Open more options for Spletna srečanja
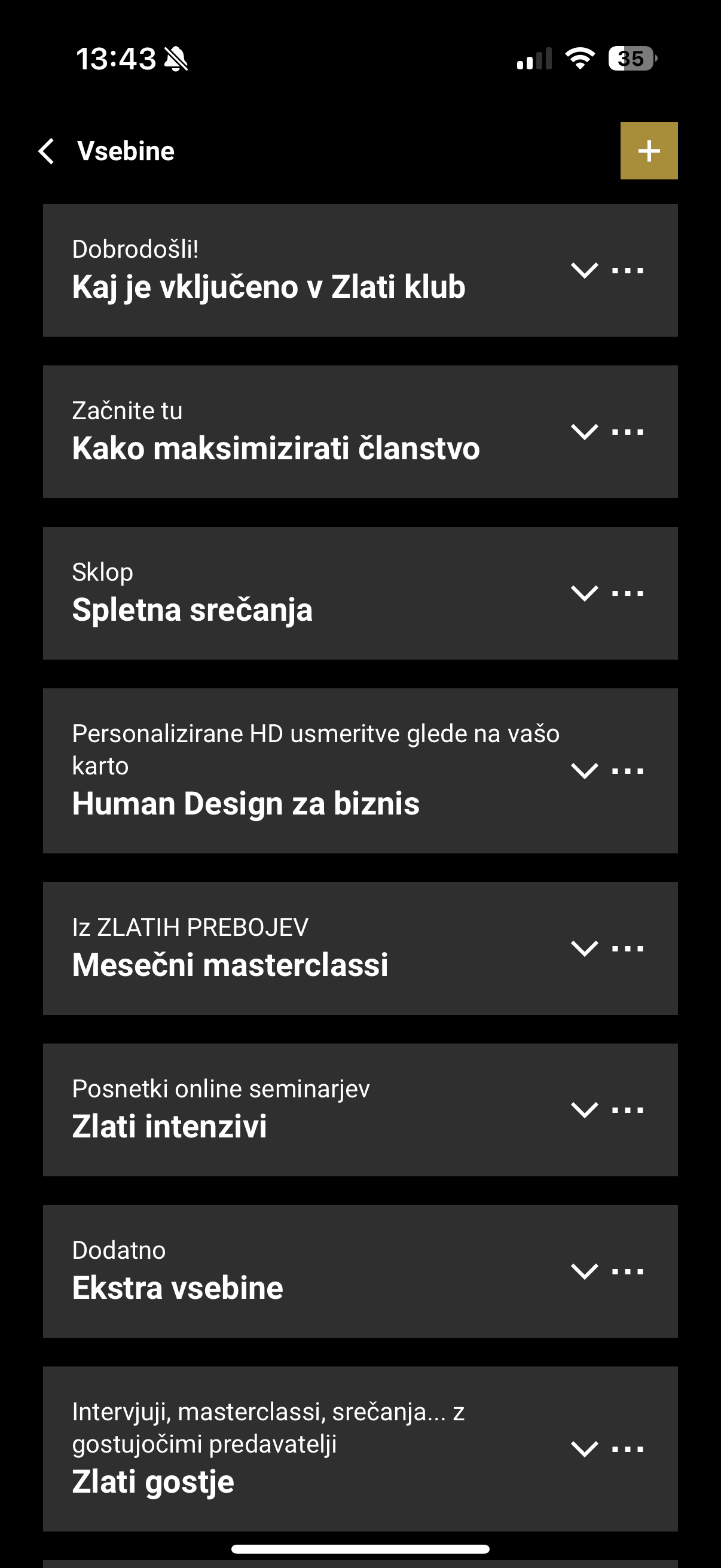Screen dimensions: 721x1568 (627, 593)
